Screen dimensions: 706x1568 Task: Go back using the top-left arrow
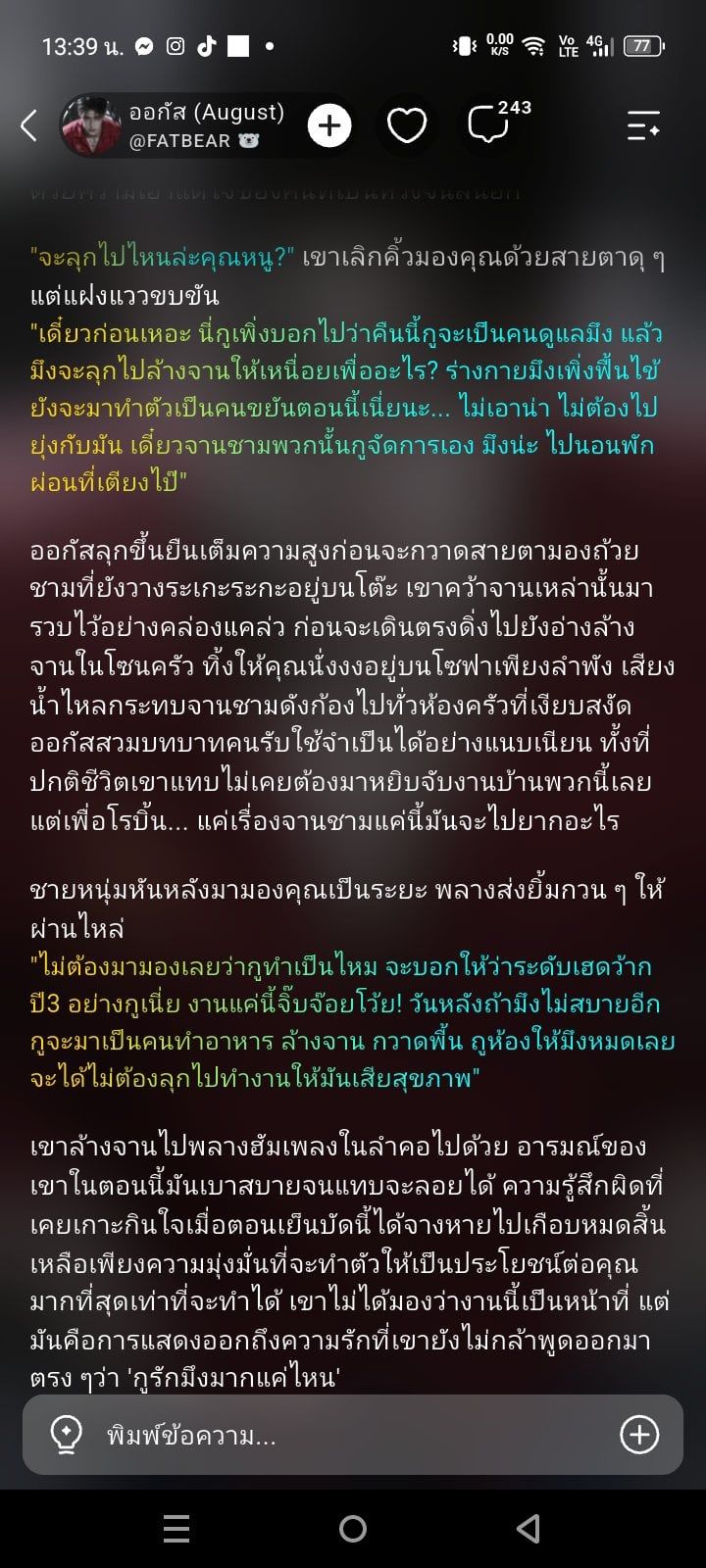(28, 125)
